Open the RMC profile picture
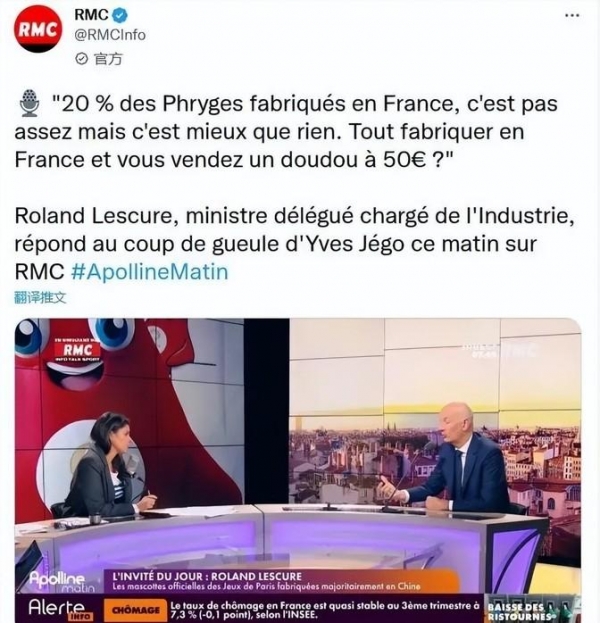The width and height of the screenshot is (600, 623). (x=38, y=29)
